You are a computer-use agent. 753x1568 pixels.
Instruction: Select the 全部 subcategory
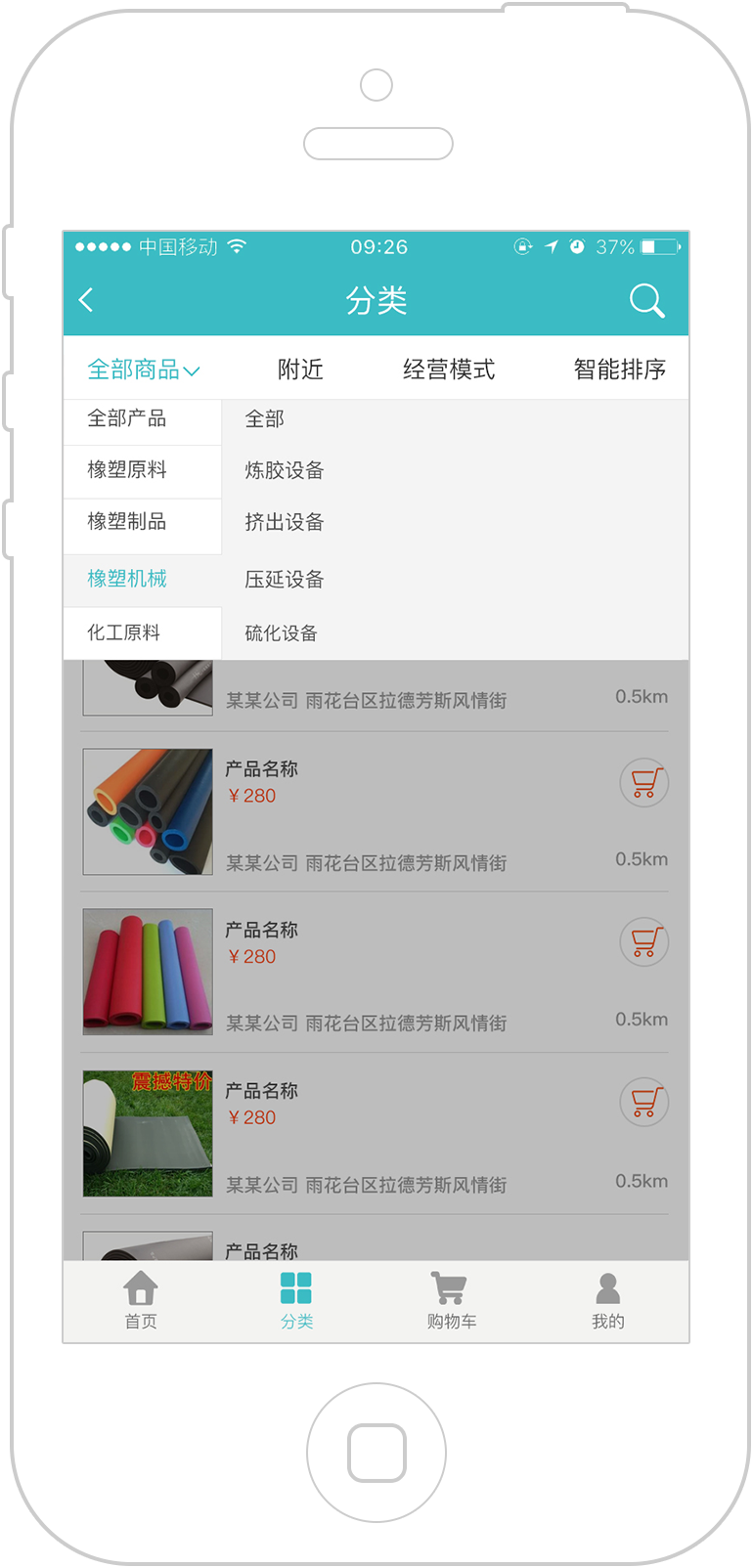(x=265, y=419)
